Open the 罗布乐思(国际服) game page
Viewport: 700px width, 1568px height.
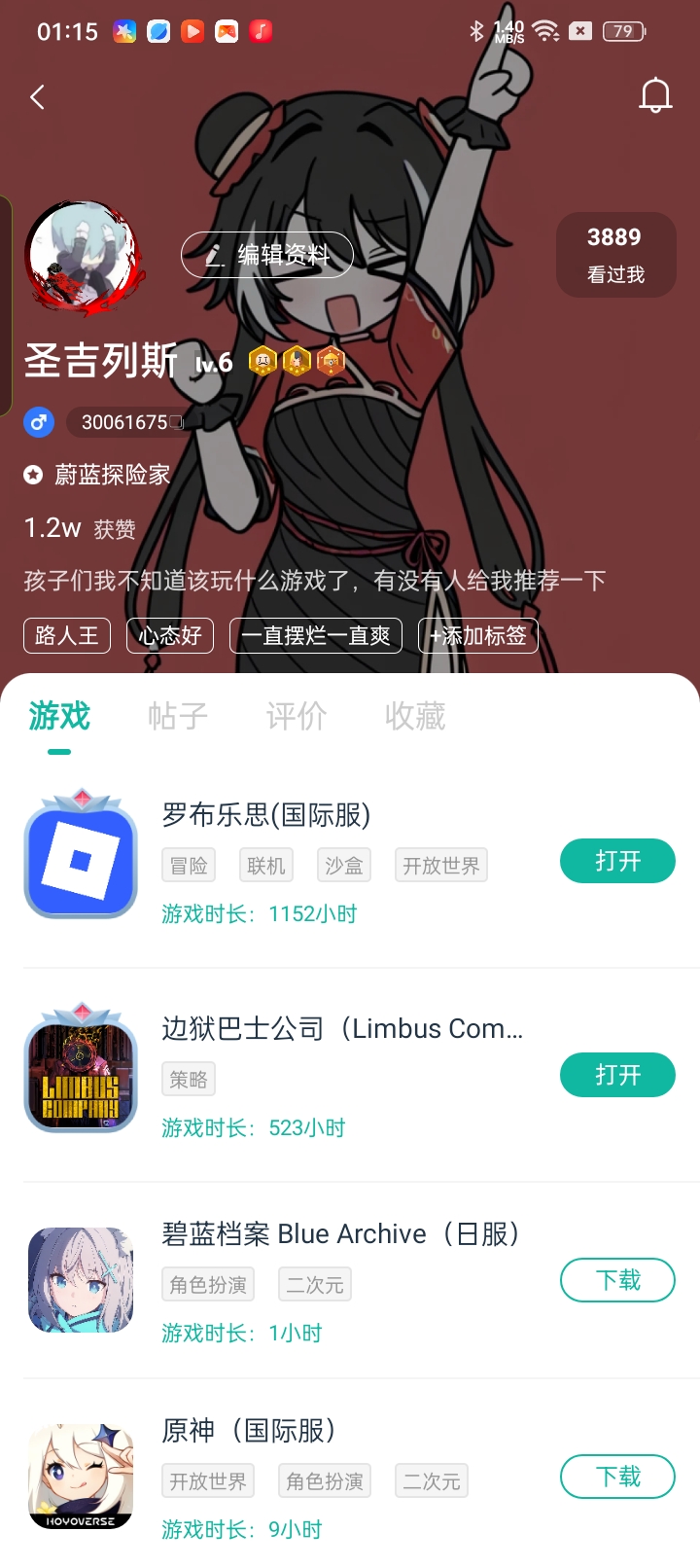click(x=266, y=815)
